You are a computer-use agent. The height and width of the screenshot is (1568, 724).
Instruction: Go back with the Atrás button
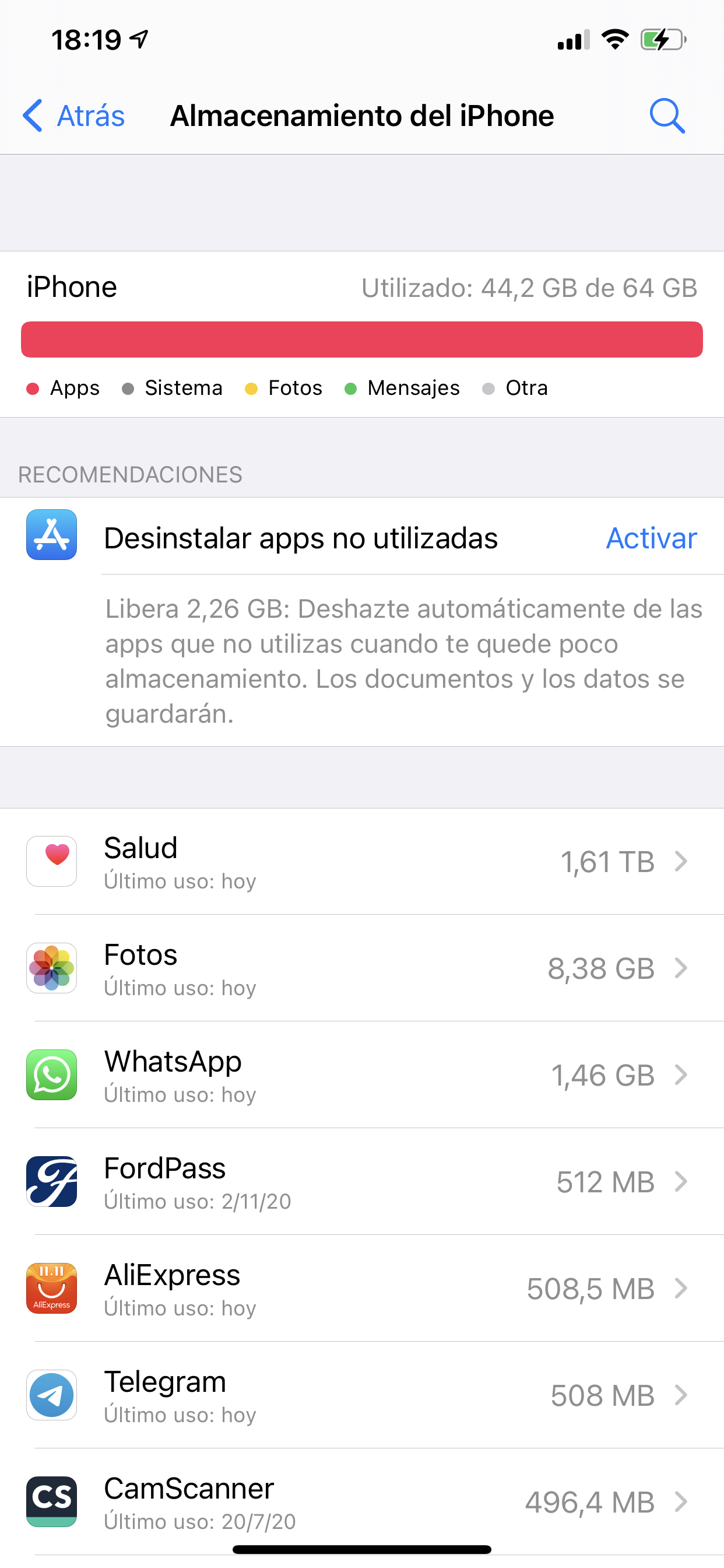(x=74, y=116)
